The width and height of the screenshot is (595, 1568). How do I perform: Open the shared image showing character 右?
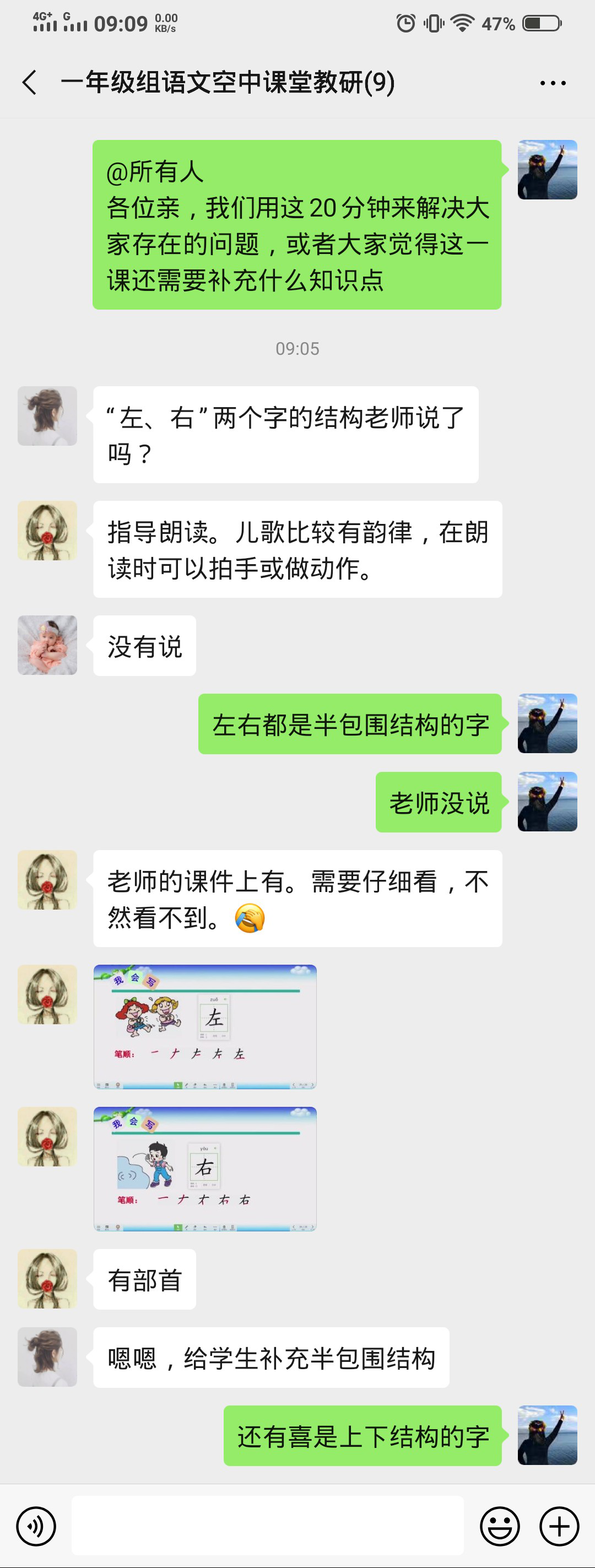205,1169
